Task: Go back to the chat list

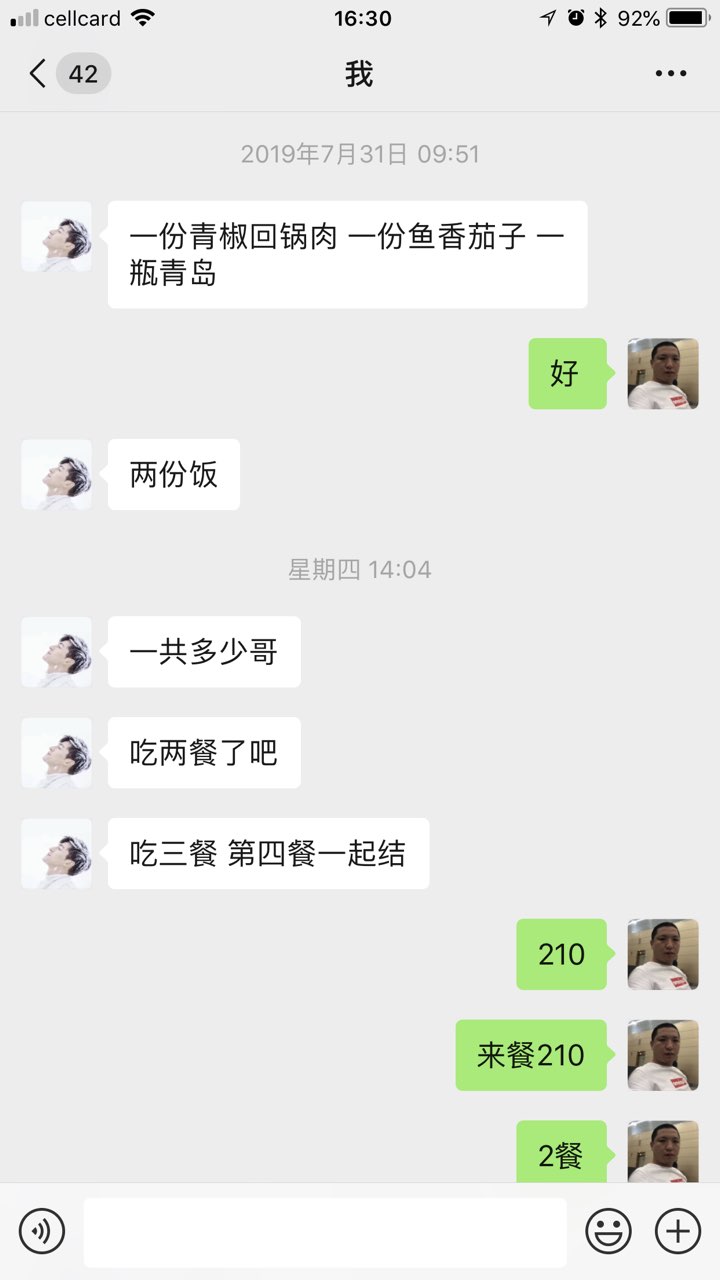Action: coord(40,74)
